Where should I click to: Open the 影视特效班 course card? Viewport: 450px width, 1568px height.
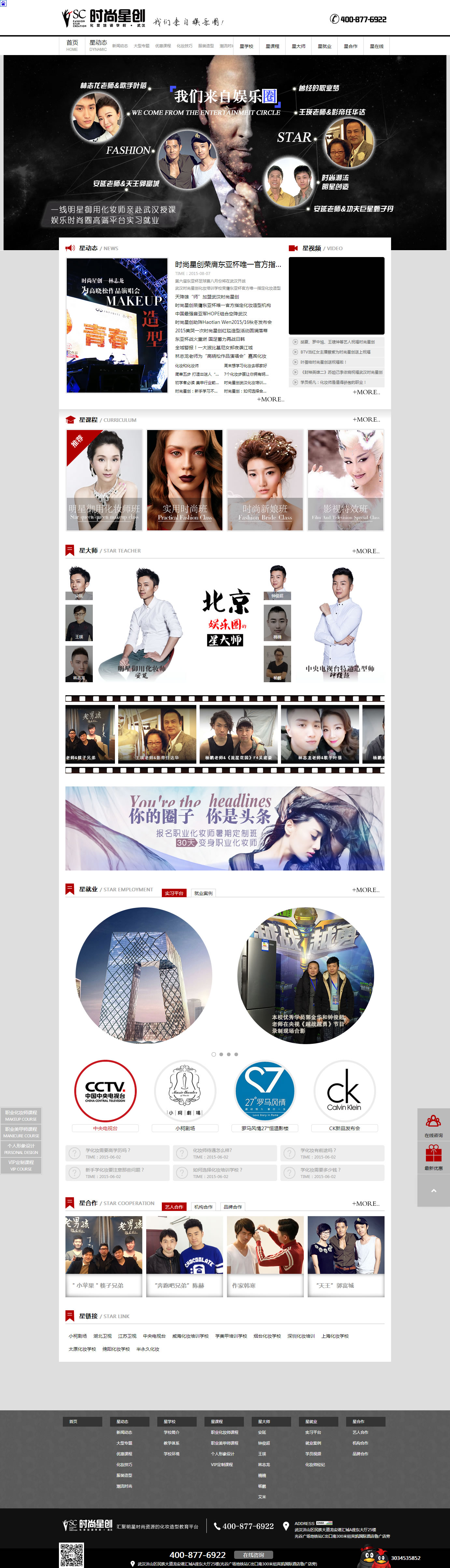coord(345,480)
